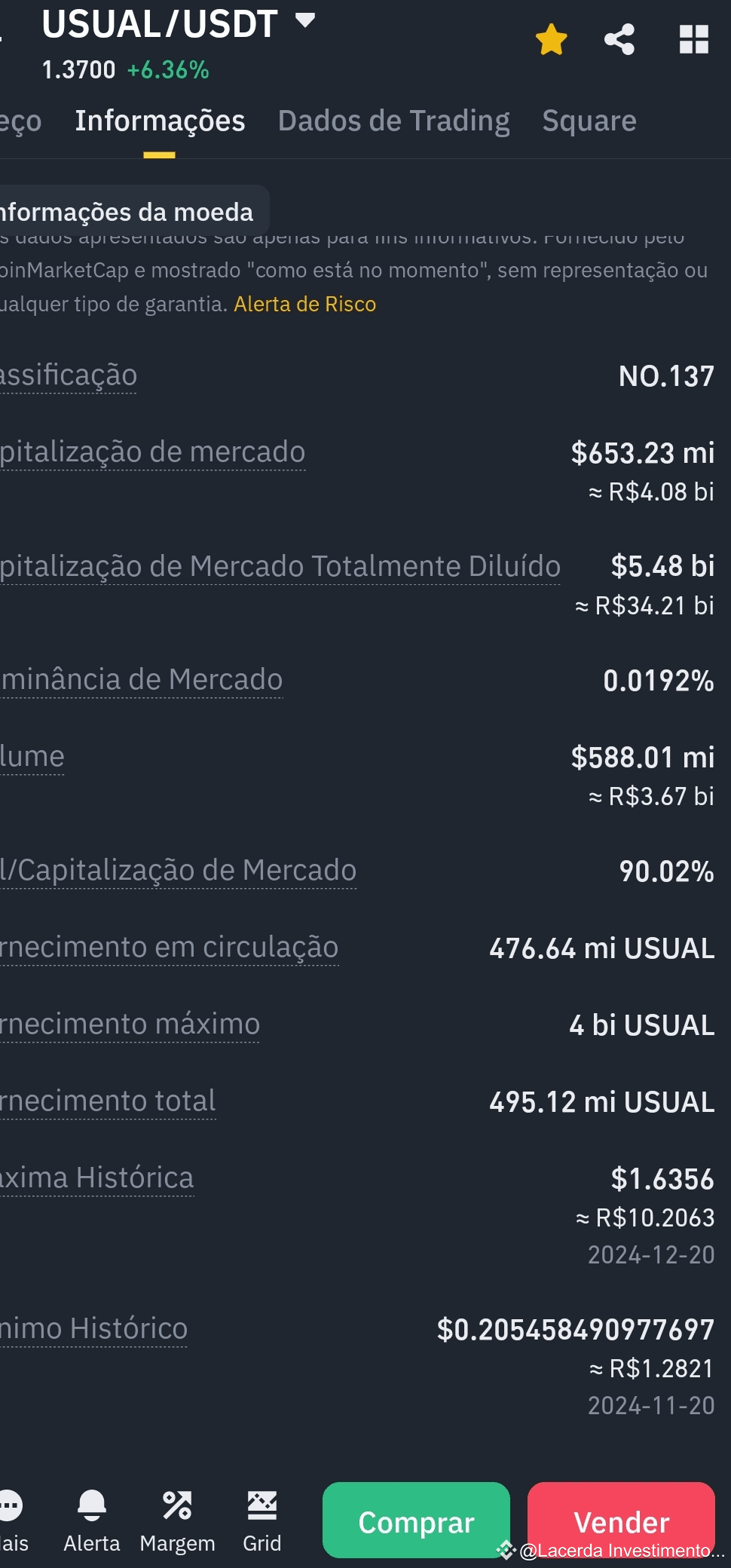Image resolution: width=731 pixels, height=1568 pixels.
Task: Show explanation for Fornecimento em circulação
Action: point(169,948)
